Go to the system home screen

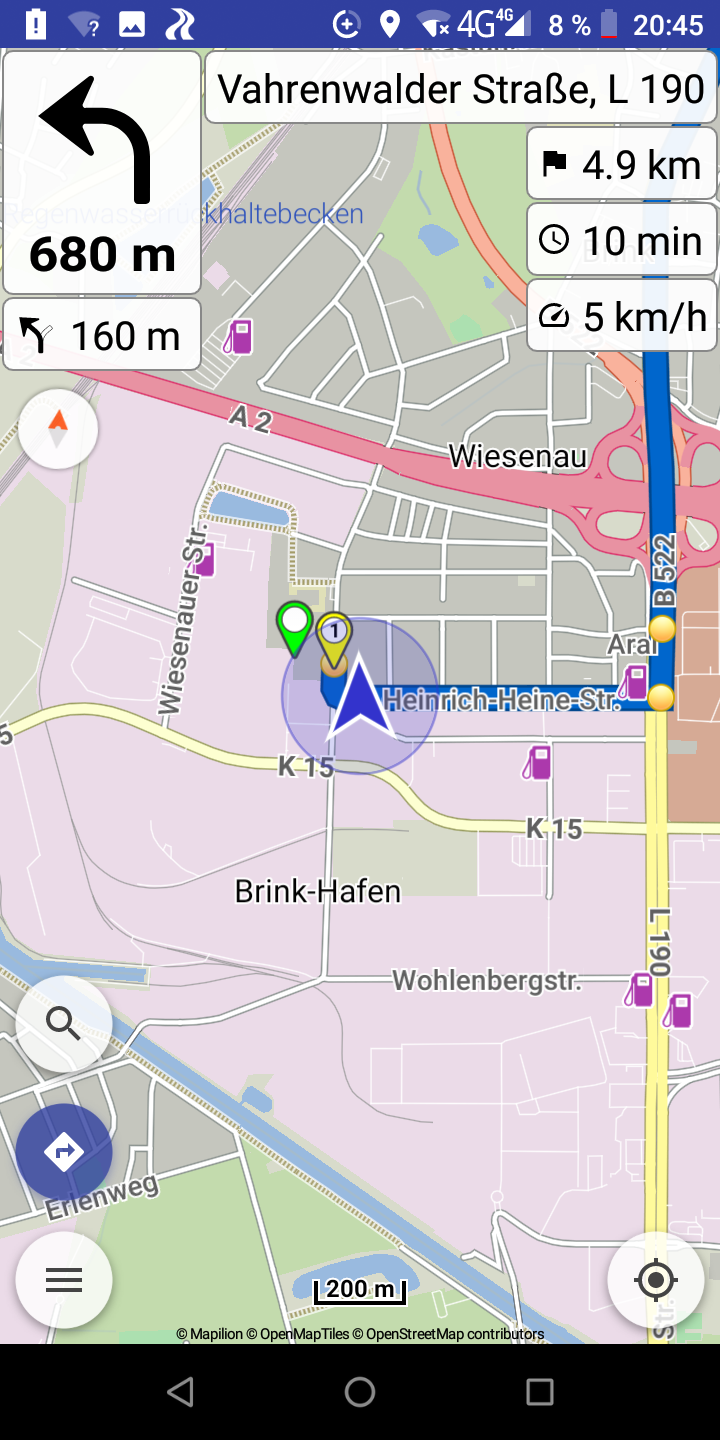pyautogui.click(x=360, y=1392)
